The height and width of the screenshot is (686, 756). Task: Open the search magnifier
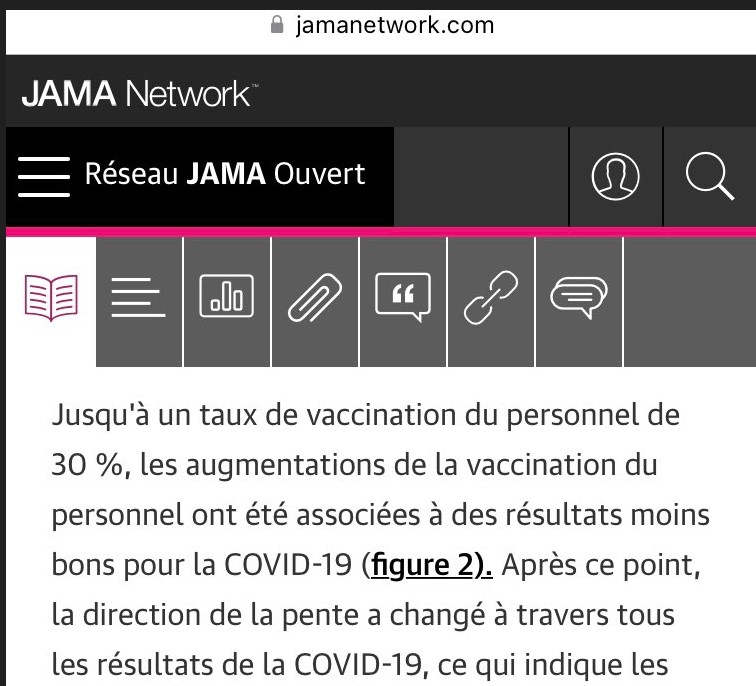point(709,176)
